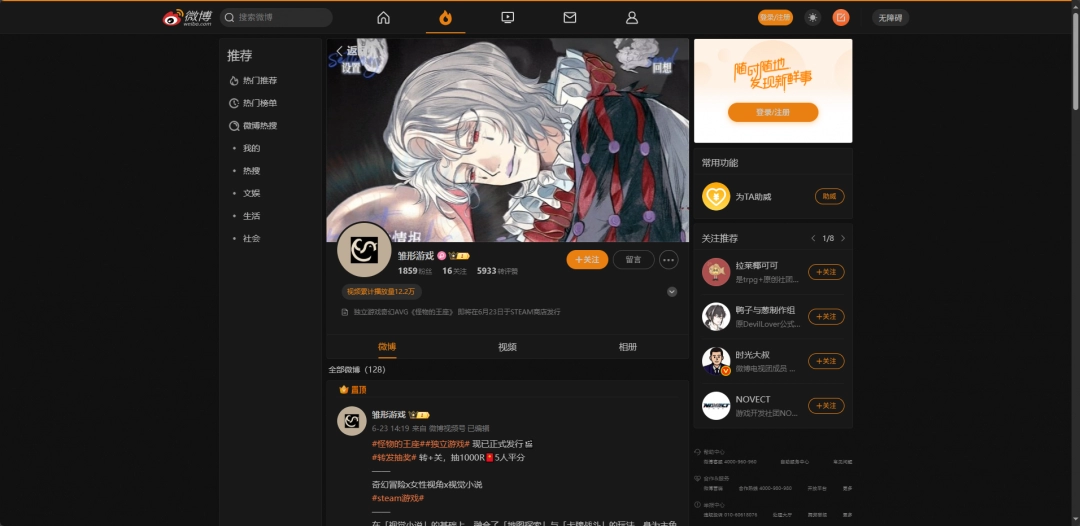Follow 拉莱娜可可
Image resolution: width=1080 pixels, height=526 pixels.
point(826,272)
